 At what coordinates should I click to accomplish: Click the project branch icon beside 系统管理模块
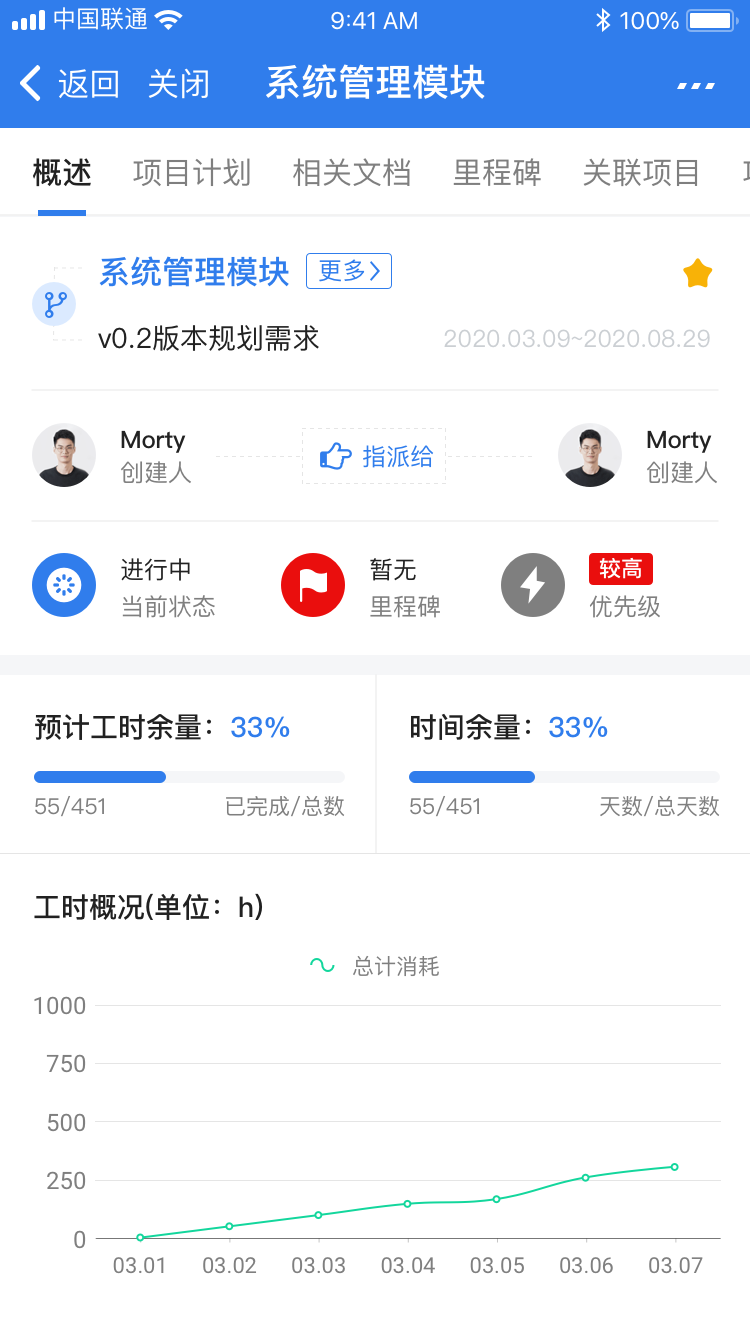54,303
